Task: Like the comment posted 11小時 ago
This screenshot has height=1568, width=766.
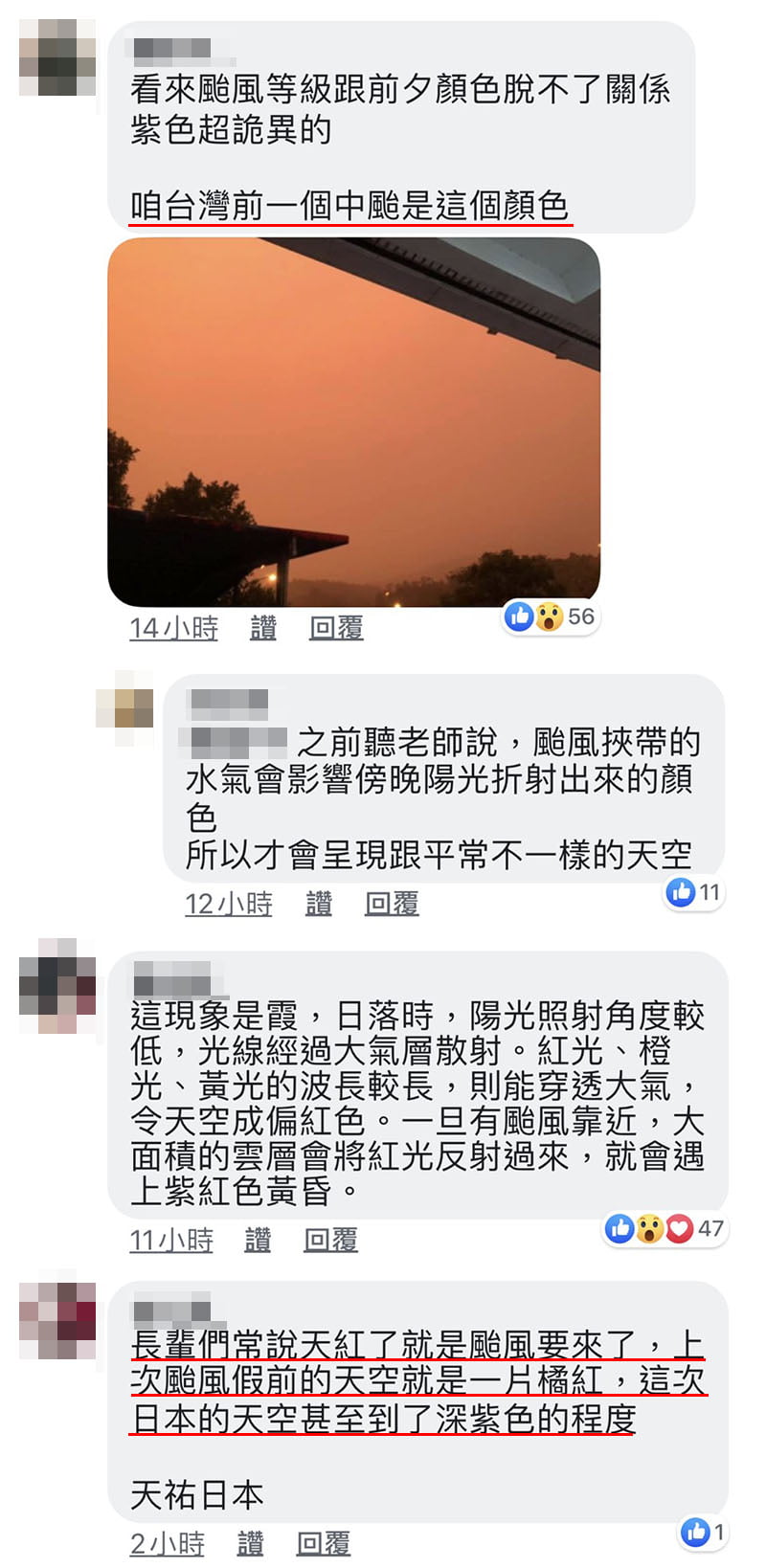Action: (259, 1240)
